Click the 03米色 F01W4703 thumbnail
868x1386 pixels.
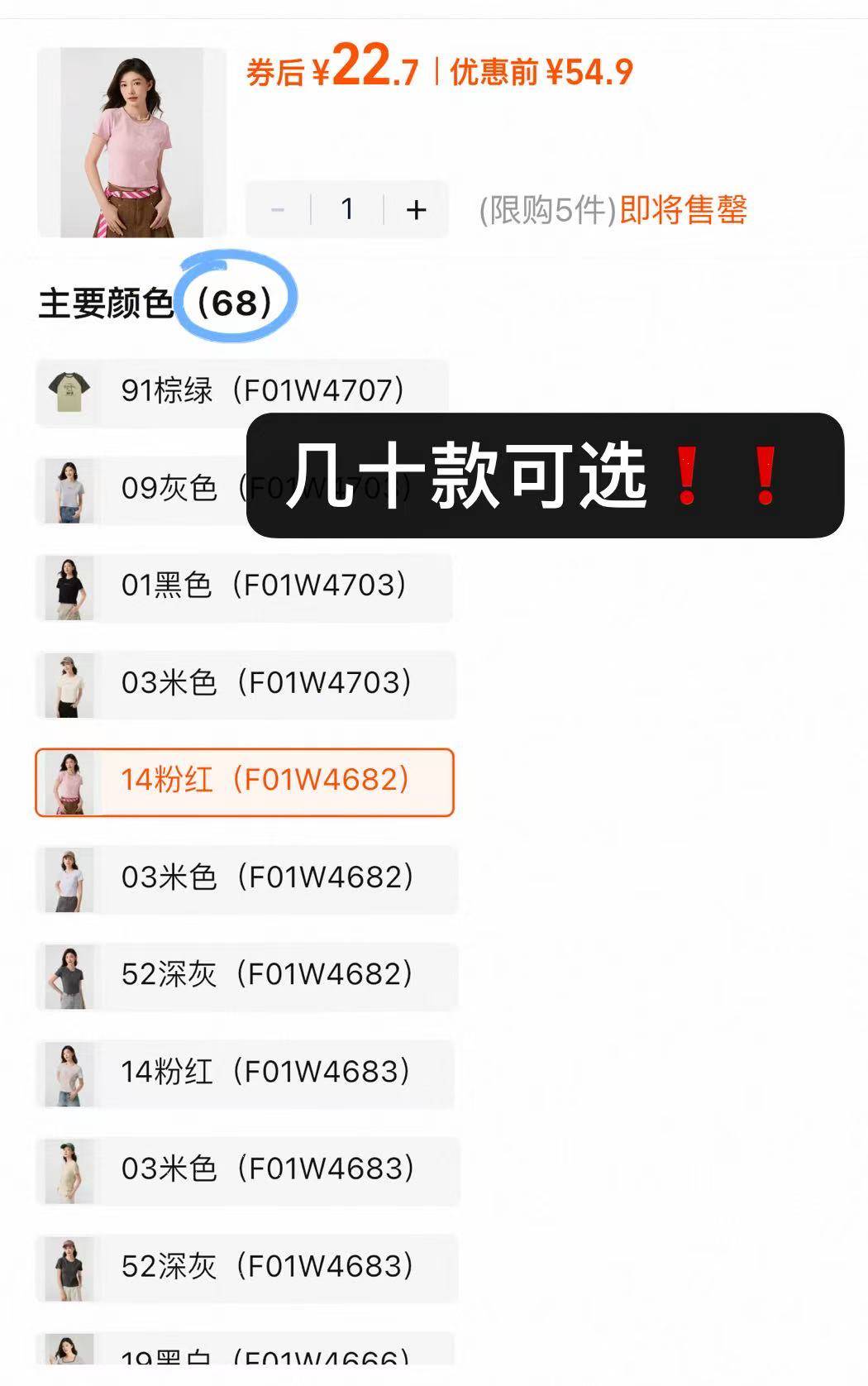click(x=69, y=685)
